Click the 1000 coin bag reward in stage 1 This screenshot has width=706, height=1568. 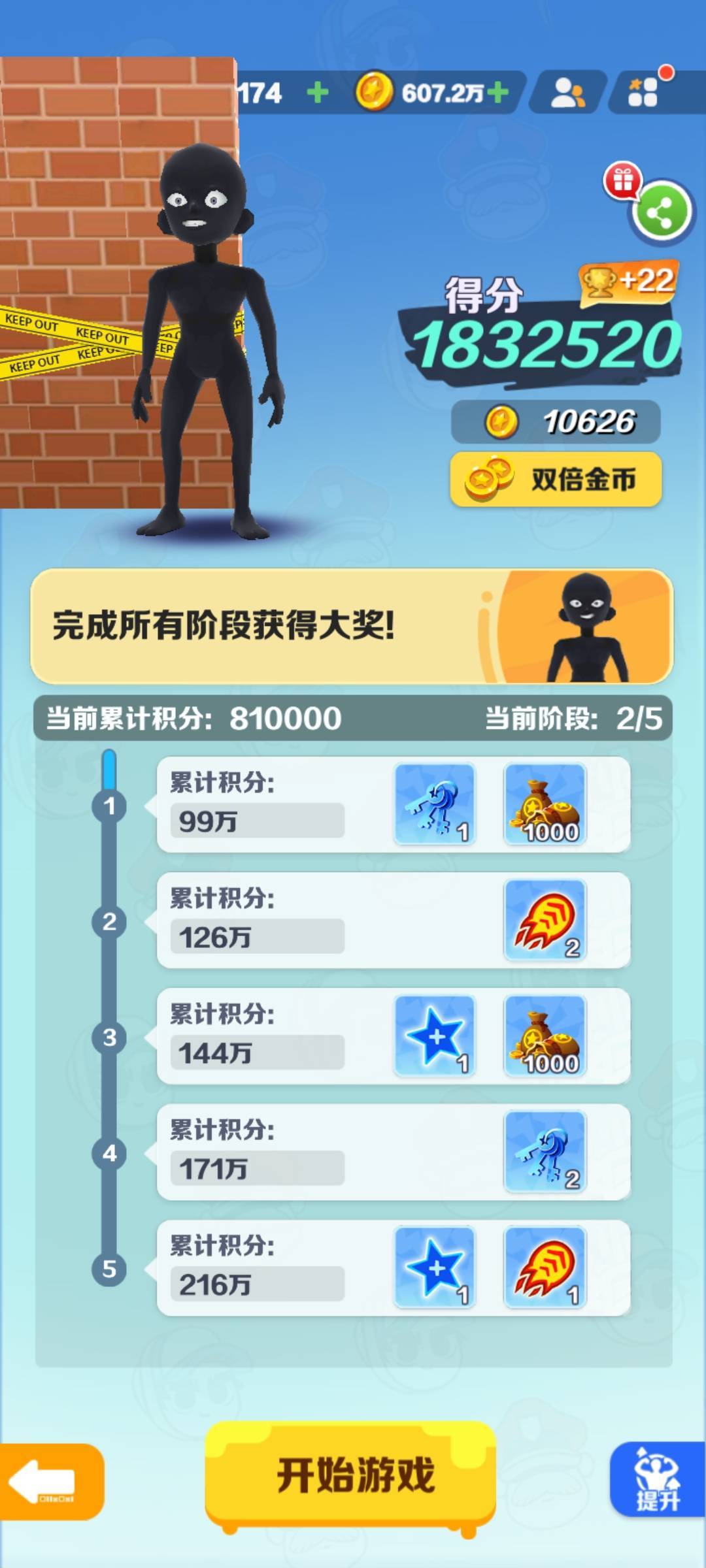(546, 805)
